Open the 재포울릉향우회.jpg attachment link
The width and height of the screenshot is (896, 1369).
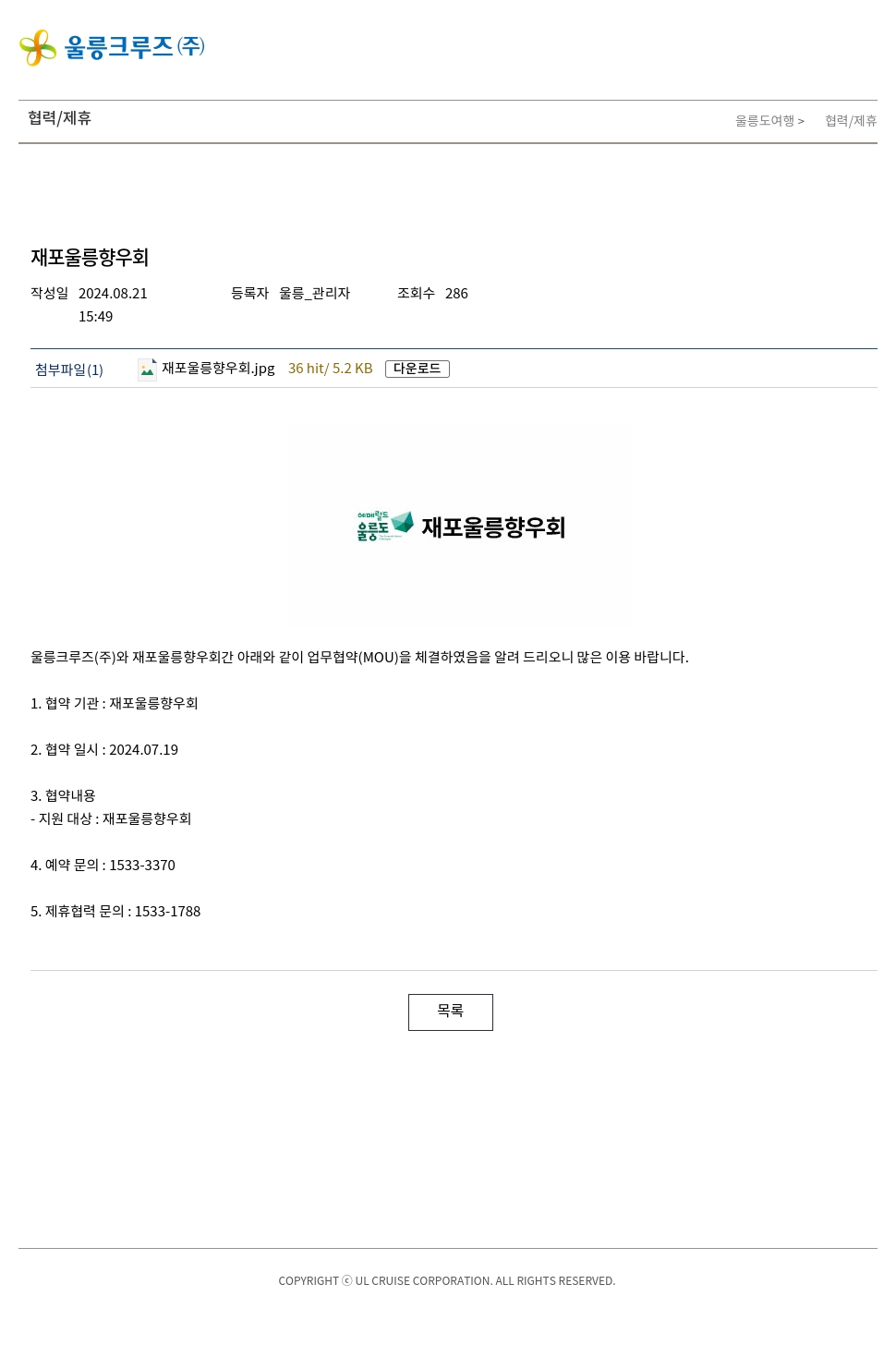[218, 369]
